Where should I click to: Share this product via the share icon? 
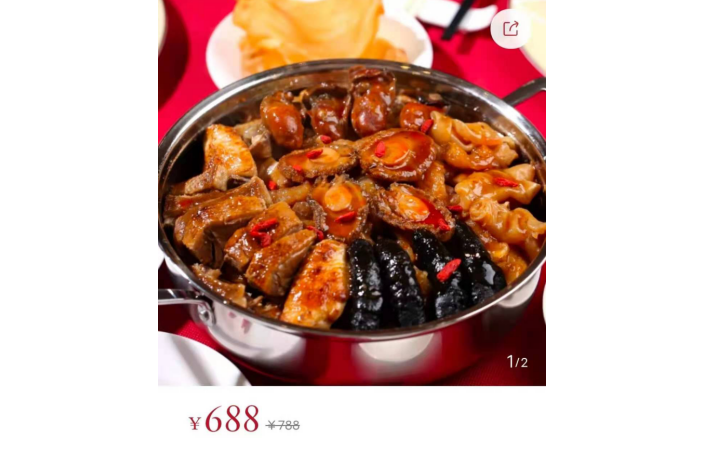point(510,29)
